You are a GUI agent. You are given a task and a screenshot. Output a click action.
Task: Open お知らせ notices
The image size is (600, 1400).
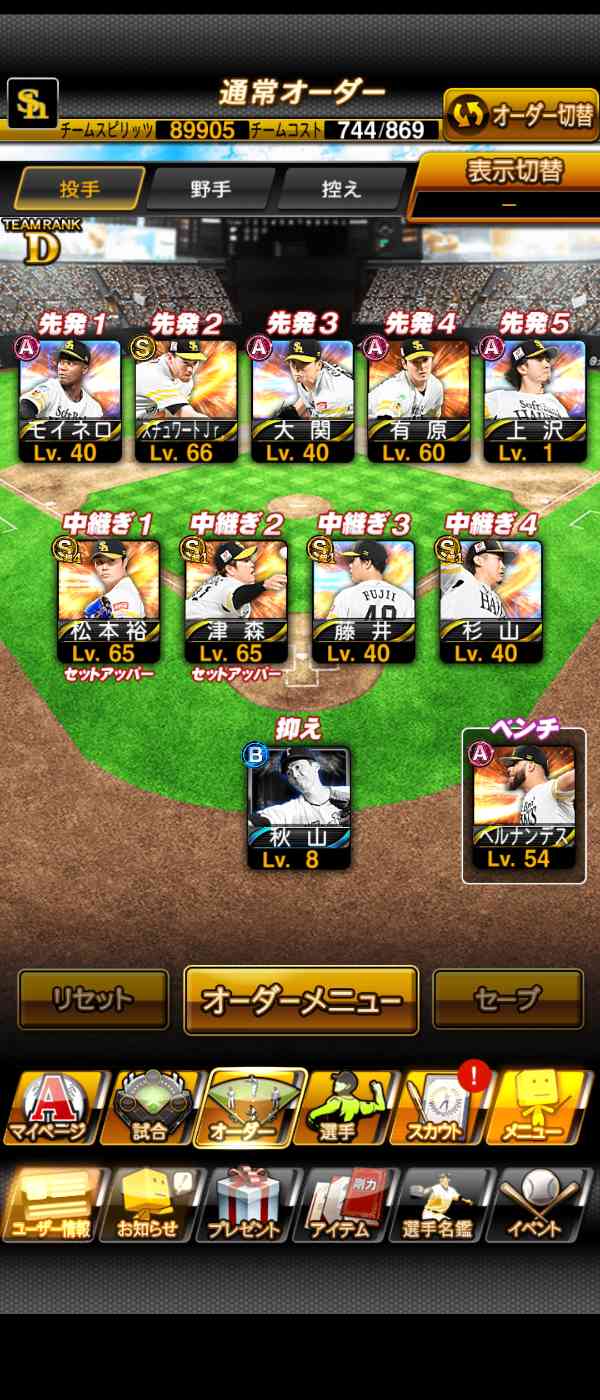point(150,1204)
